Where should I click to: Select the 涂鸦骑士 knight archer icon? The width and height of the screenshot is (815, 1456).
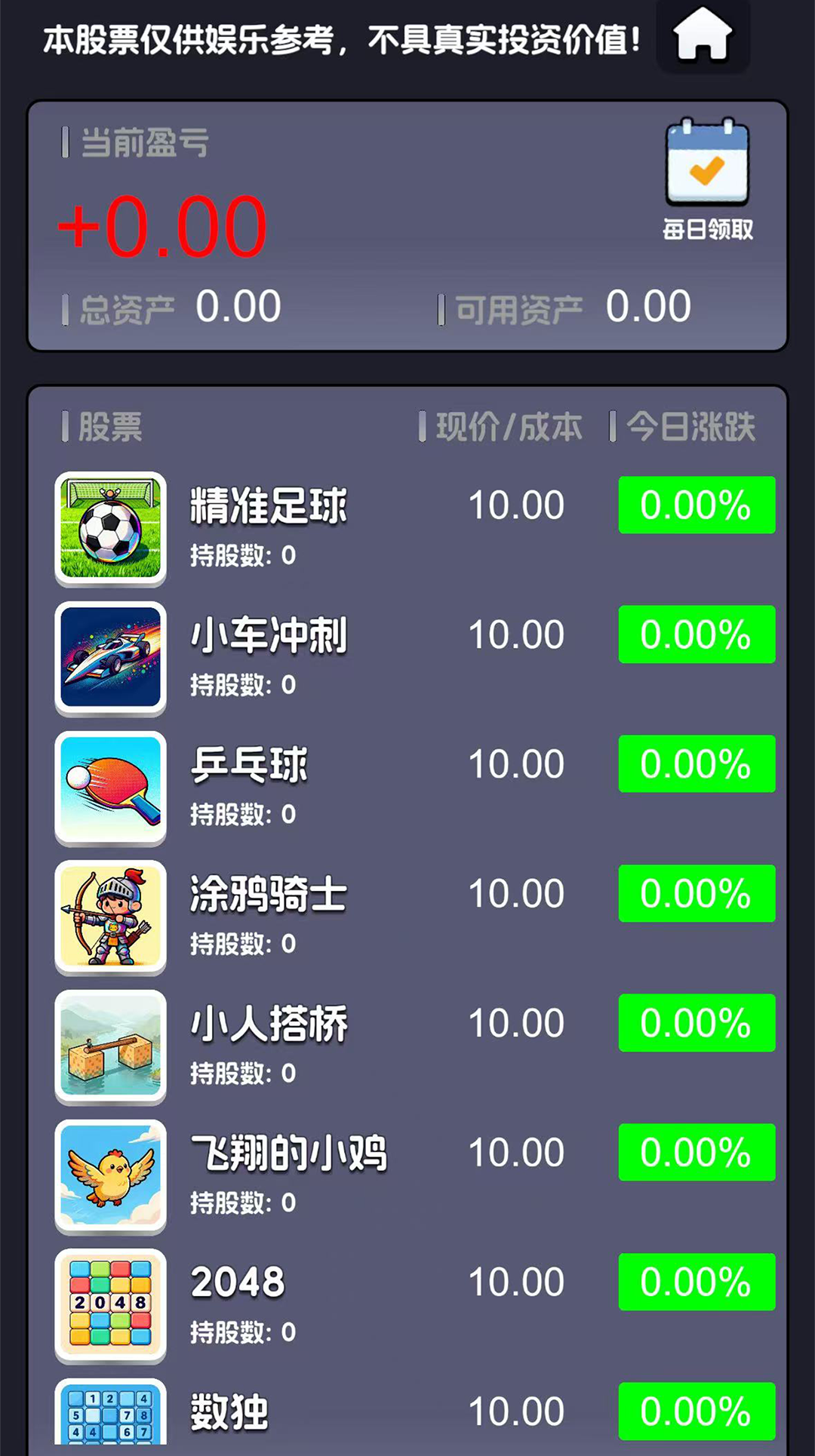pyautogui.click(x=109, y=917)
